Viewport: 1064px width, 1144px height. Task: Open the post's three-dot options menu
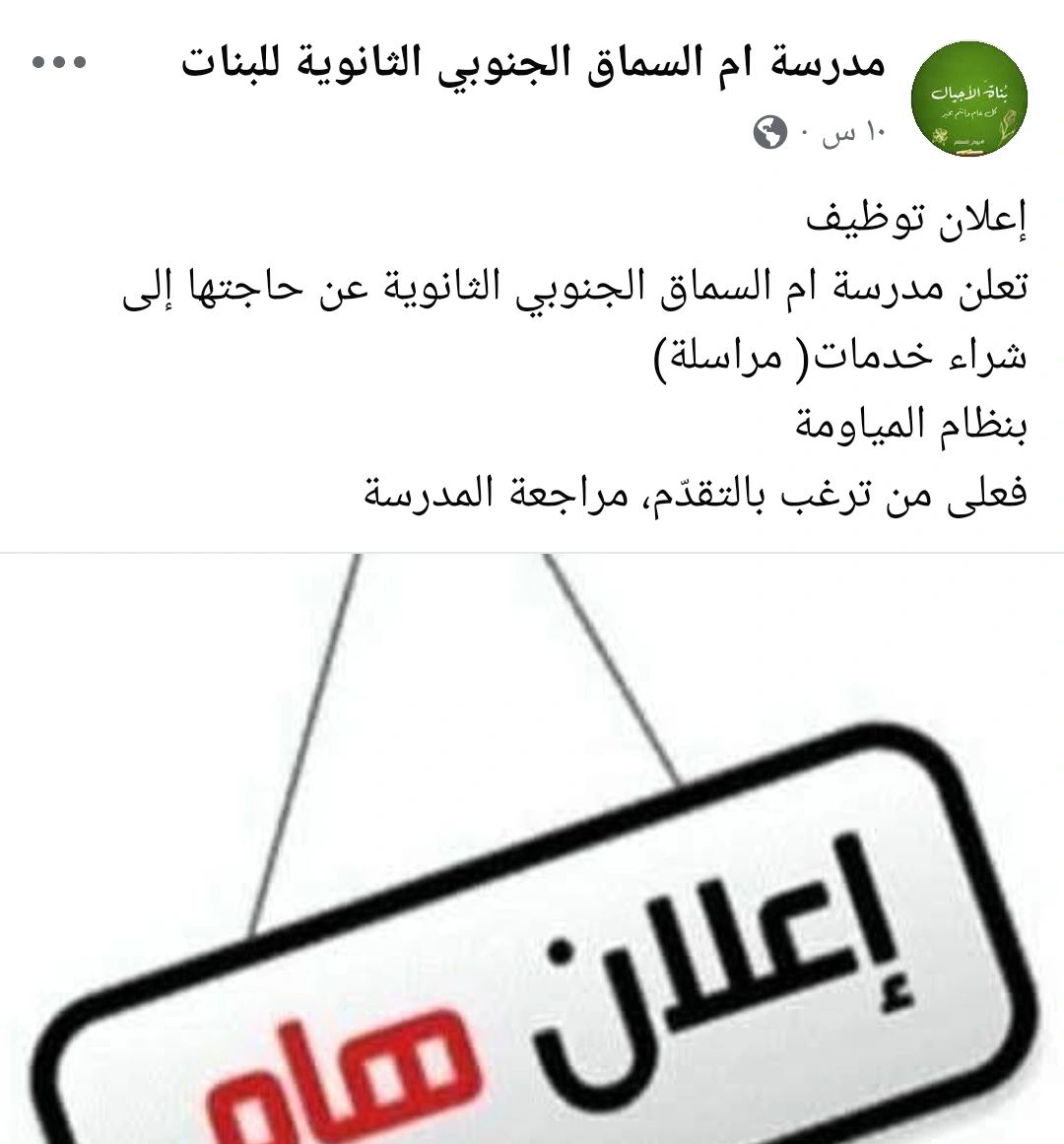59,63
